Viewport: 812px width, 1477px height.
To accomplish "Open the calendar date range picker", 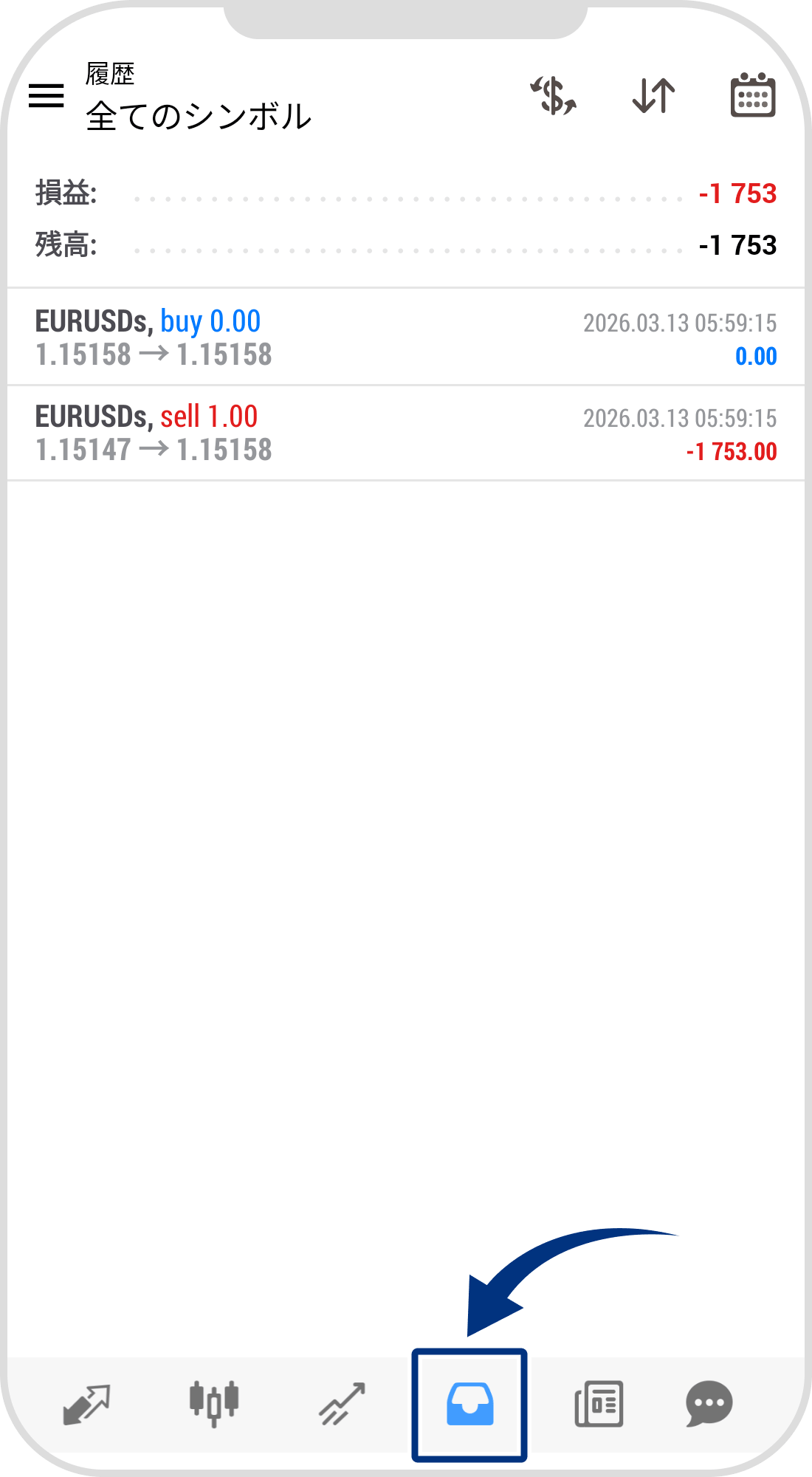I will click(752, 96).
